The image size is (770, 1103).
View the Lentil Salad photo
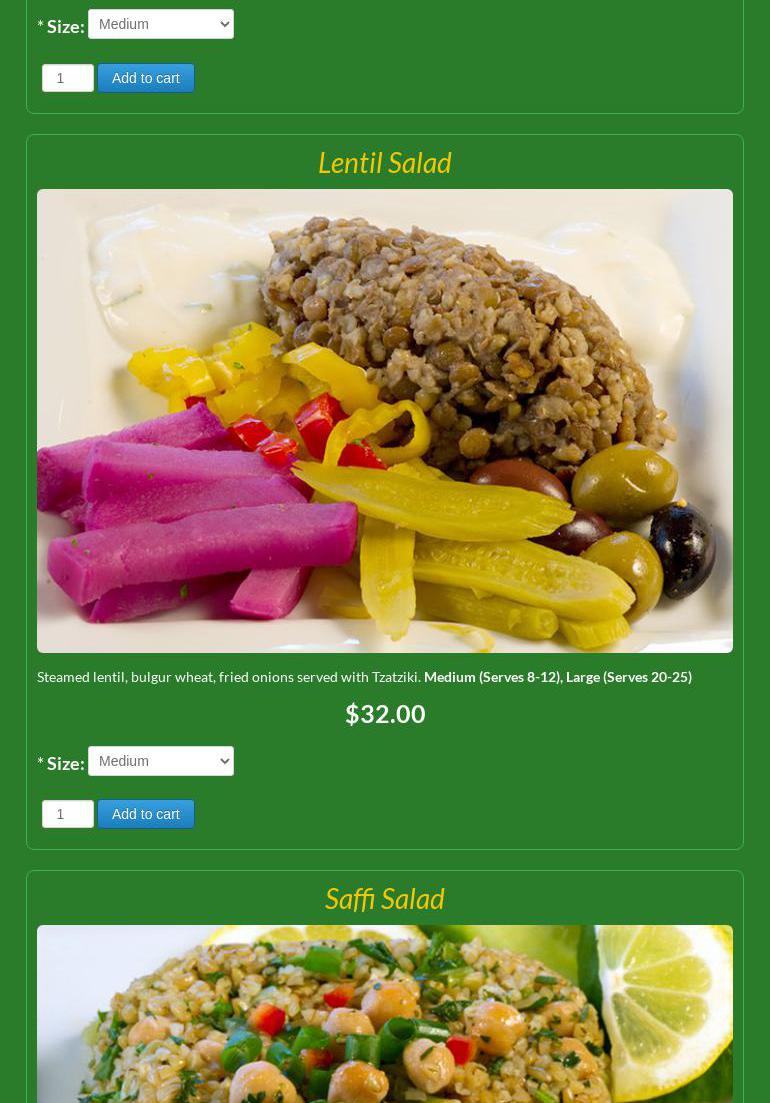click(x=385, y=420)
